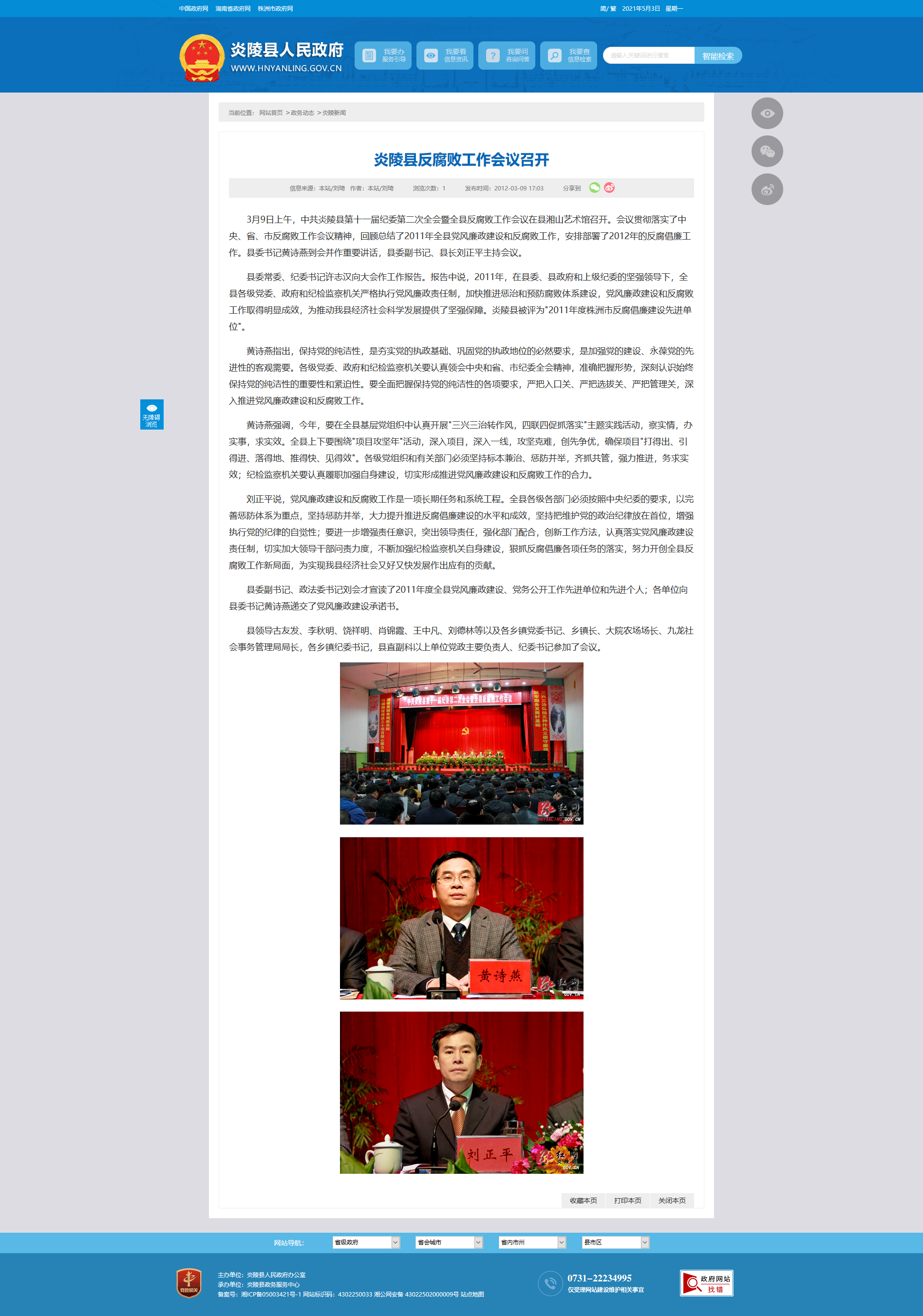Share article to WeChat in info bar
Image resolution: width=923 pixels, height=1316 pixels.
595,188
